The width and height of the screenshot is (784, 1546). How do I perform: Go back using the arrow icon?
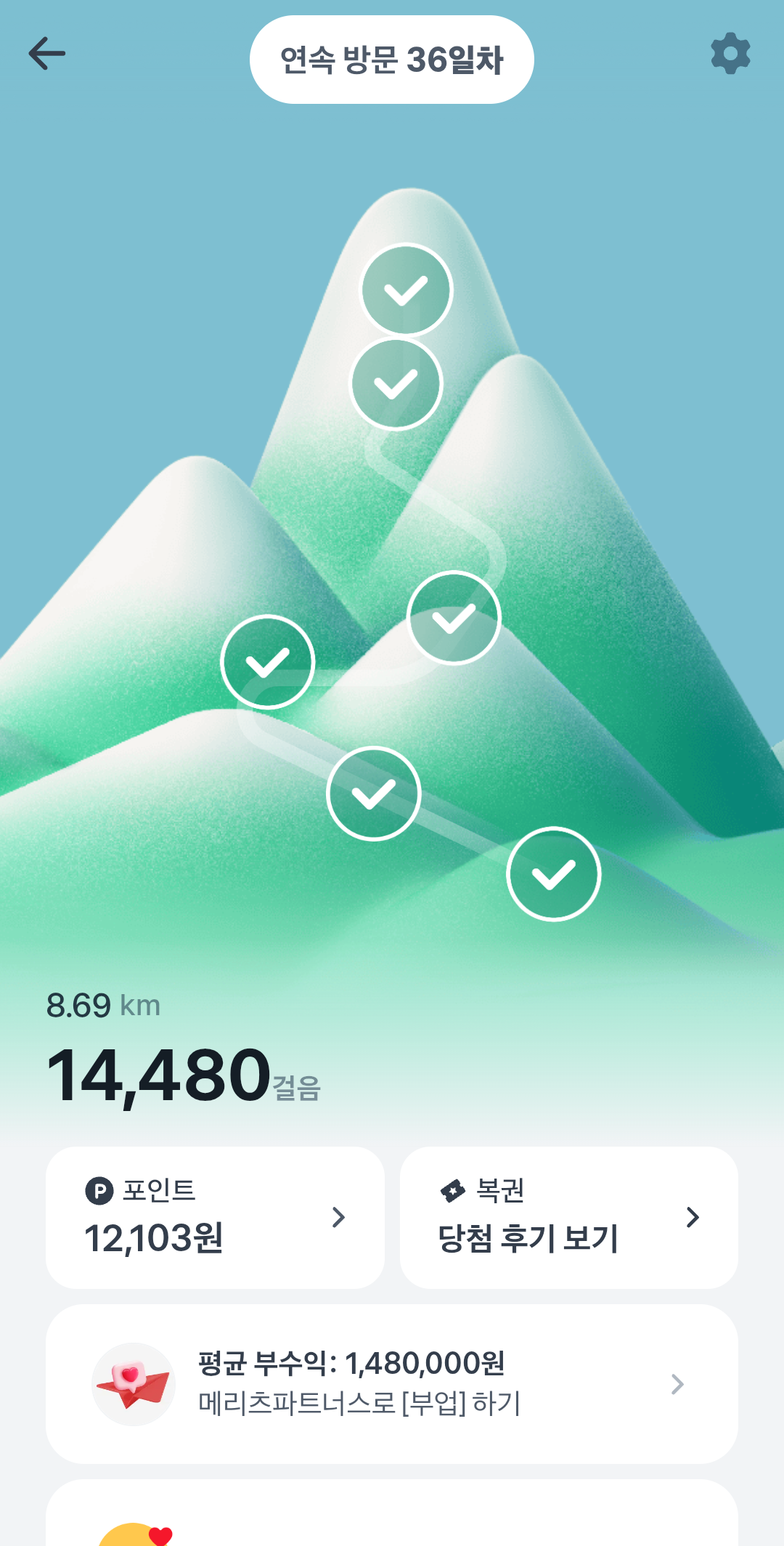click(47, 54)
